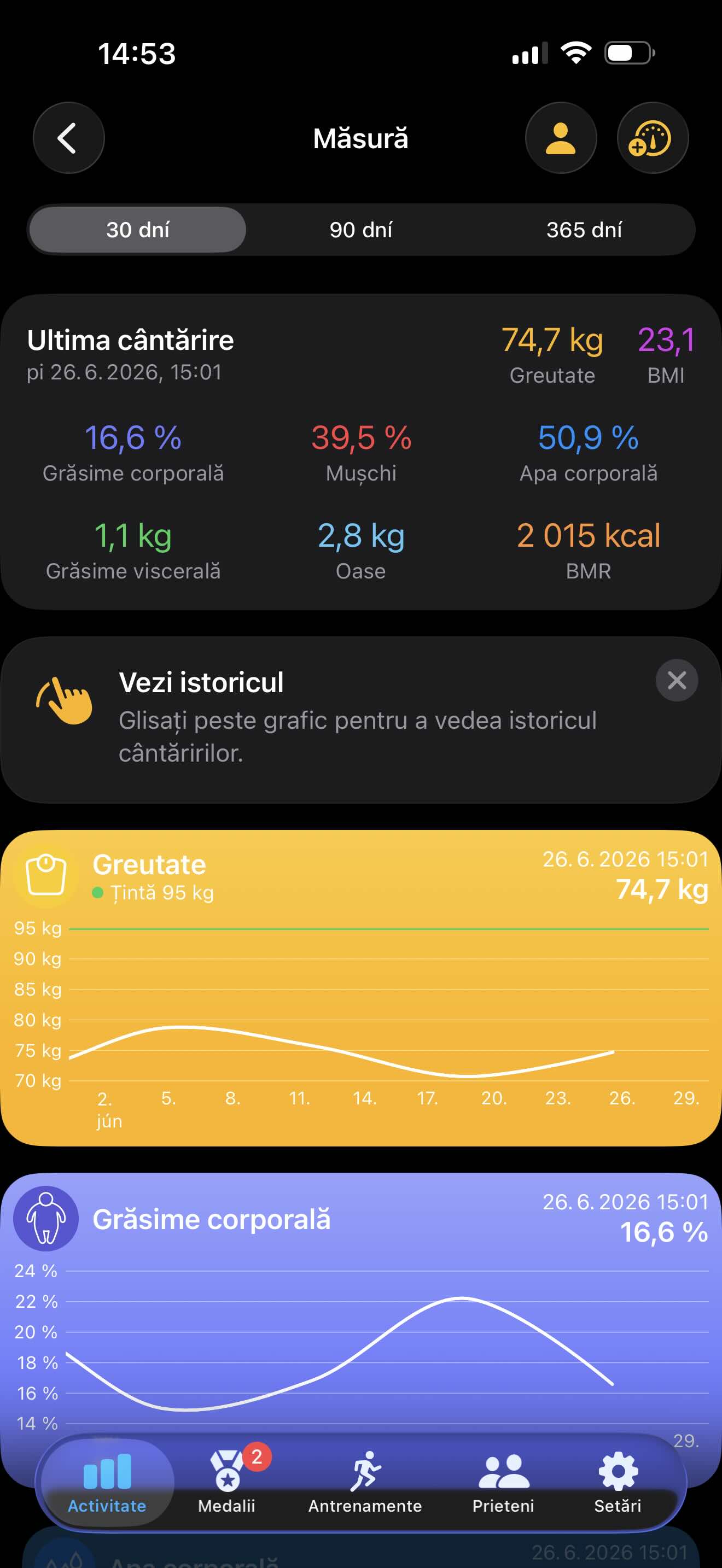This screenshot has width=722, height=1568.
Task: Switch to the Activitate tab
Action: [x=107, y=1483]
